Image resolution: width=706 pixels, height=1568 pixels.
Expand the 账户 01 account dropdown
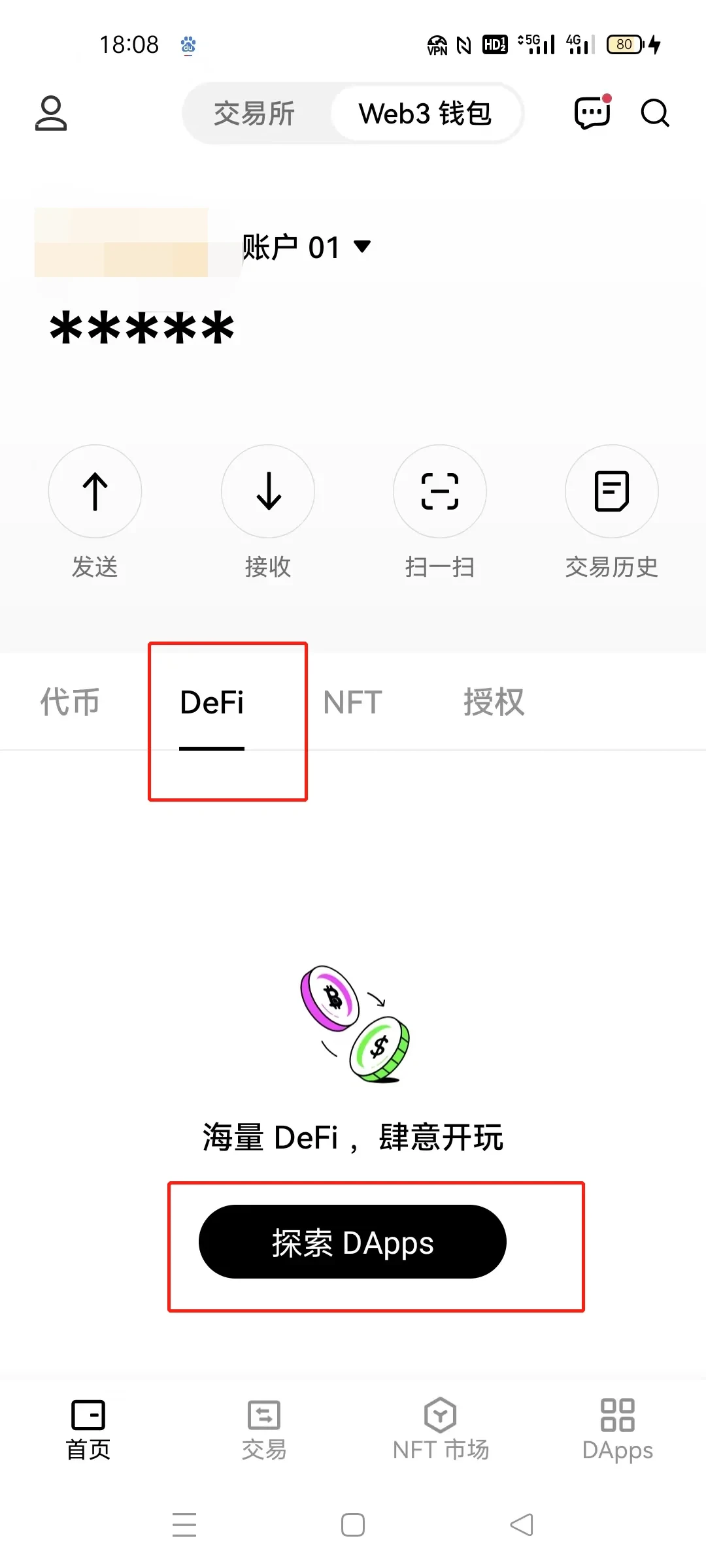(306, 247)
